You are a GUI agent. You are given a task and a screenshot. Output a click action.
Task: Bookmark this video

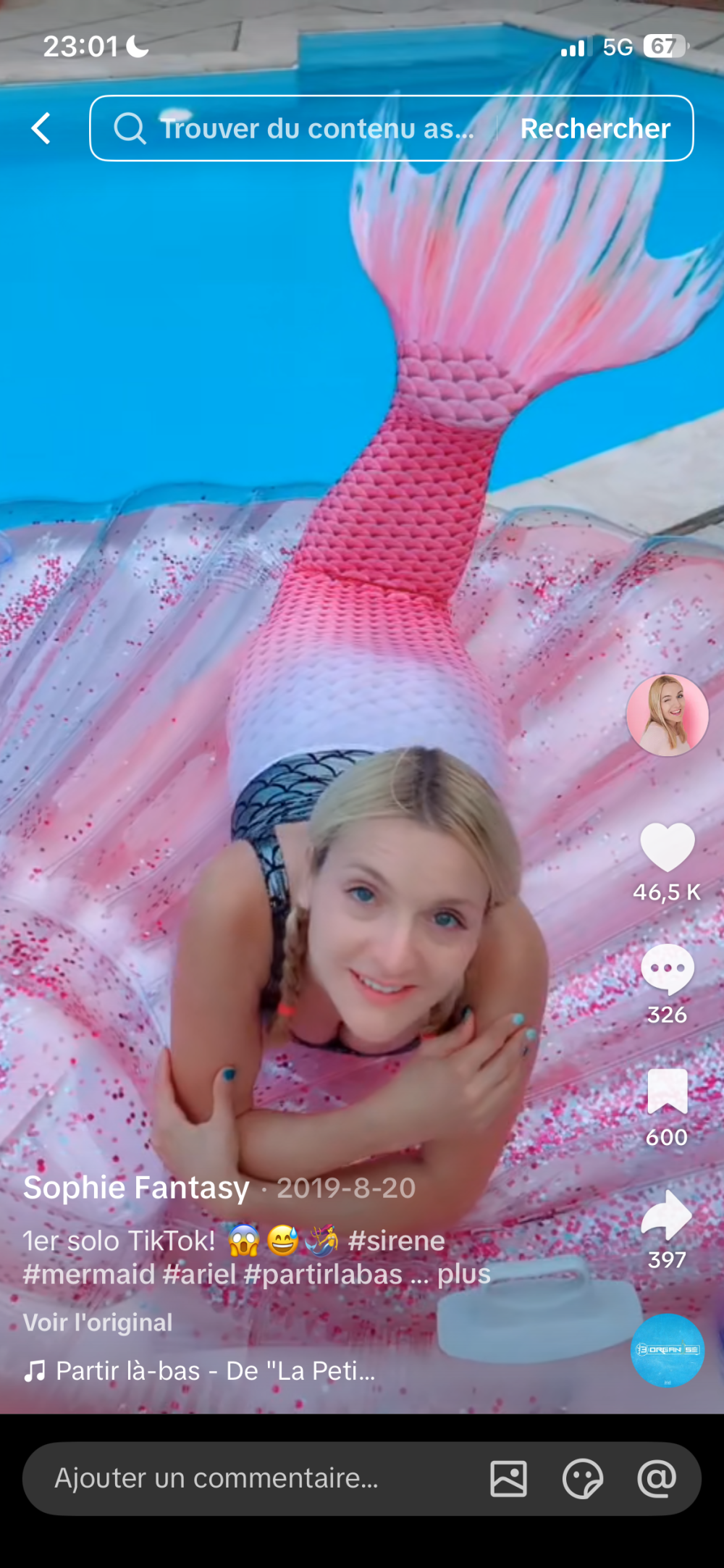point(667,1091)
